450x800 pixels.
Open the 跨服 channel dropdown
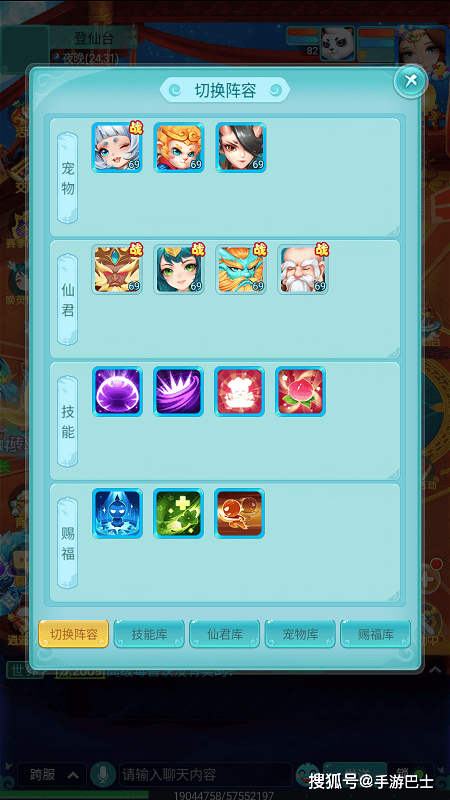(x=52, y=775)
